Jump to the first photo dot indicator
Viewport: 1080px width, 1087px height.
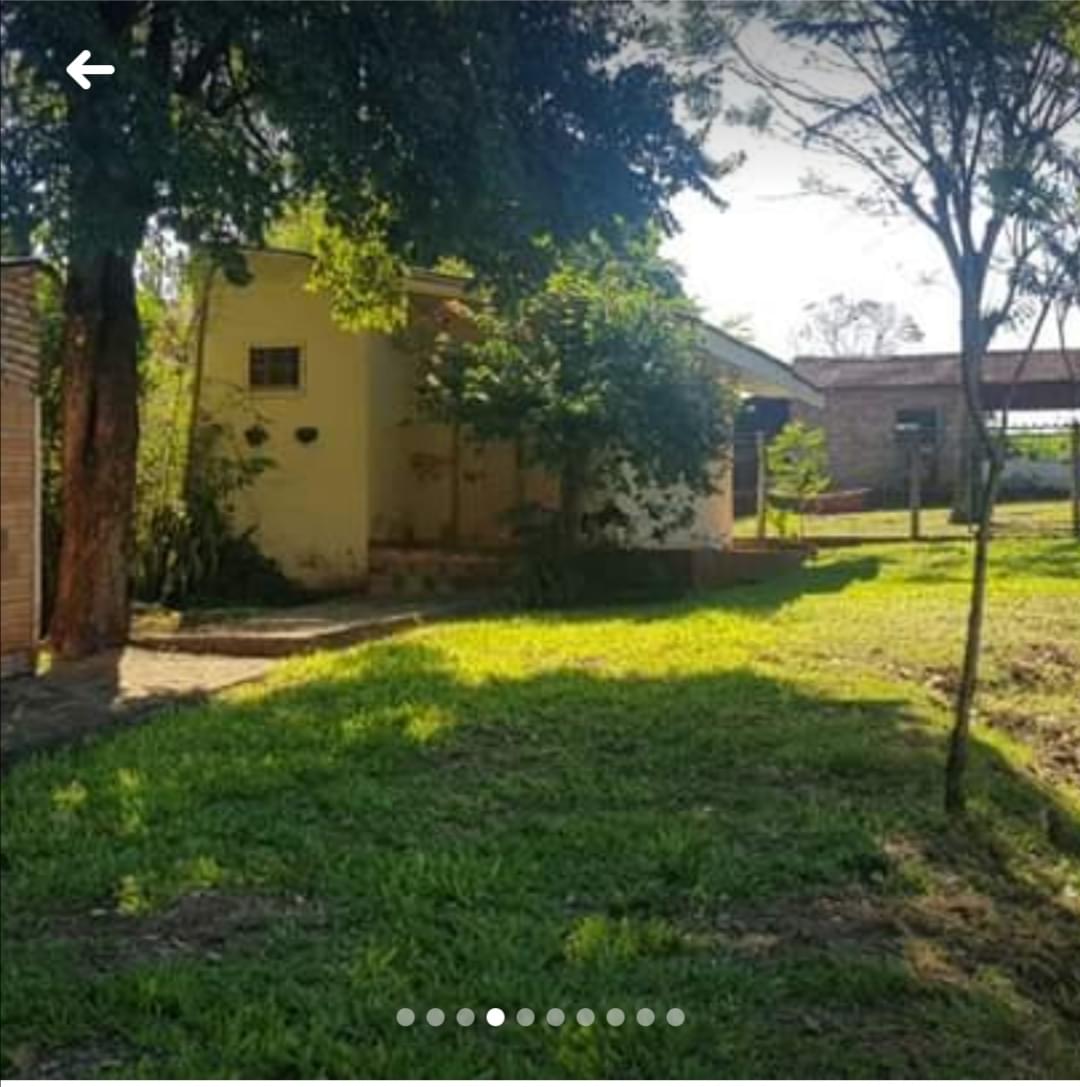click(405, 1017)
